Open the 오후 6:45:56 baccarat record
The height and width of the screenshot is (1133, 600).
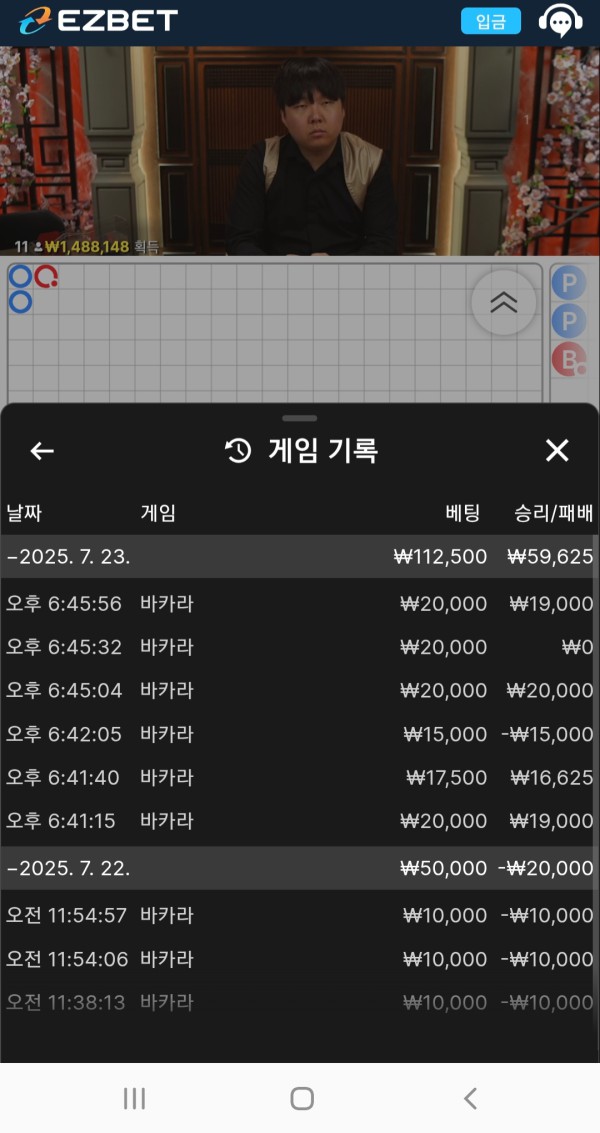pyautogui.click(x=299, y=604)
